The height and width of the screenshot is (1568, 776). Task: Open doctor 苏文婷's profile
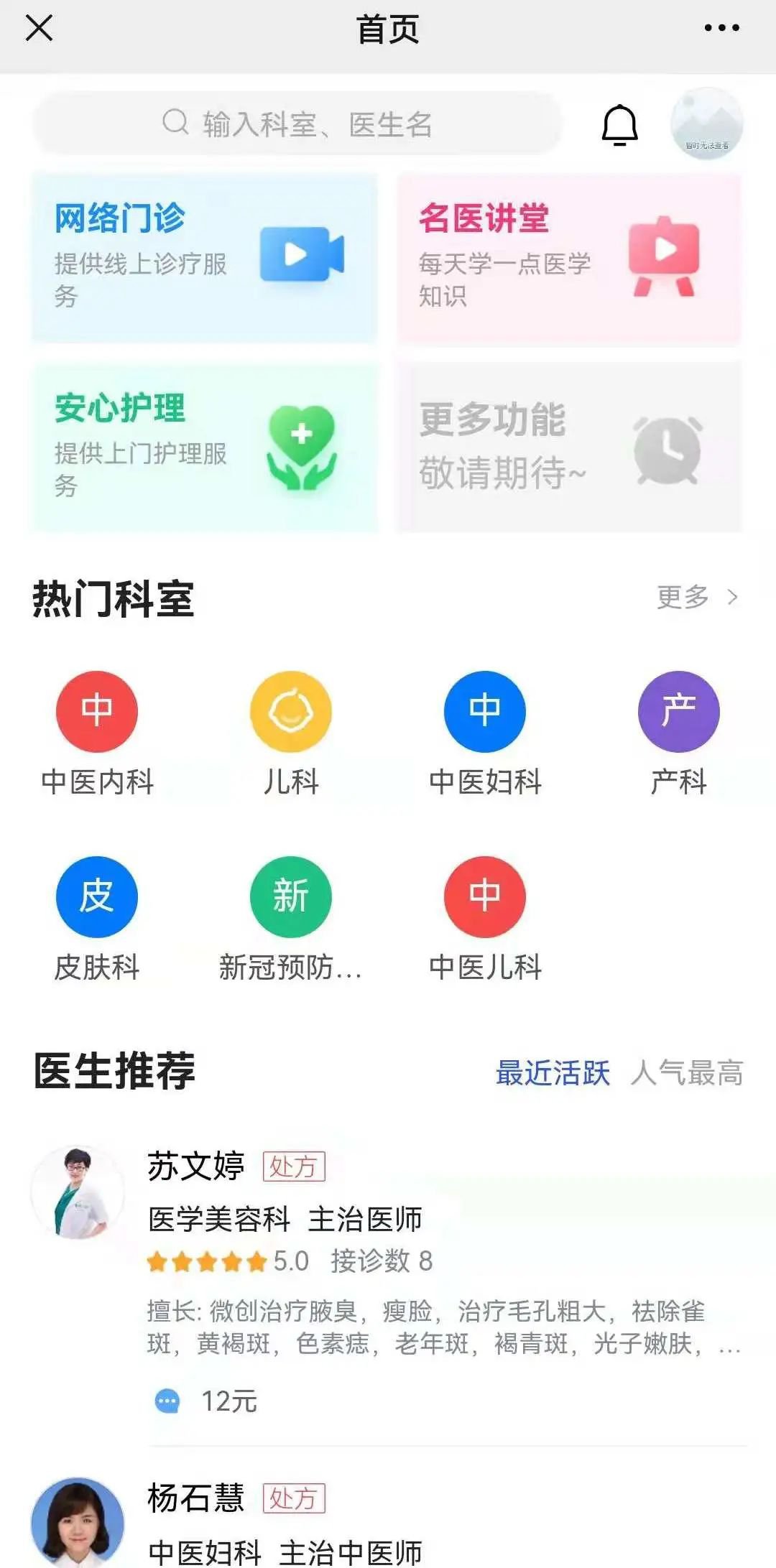(x=196, y=1166)
